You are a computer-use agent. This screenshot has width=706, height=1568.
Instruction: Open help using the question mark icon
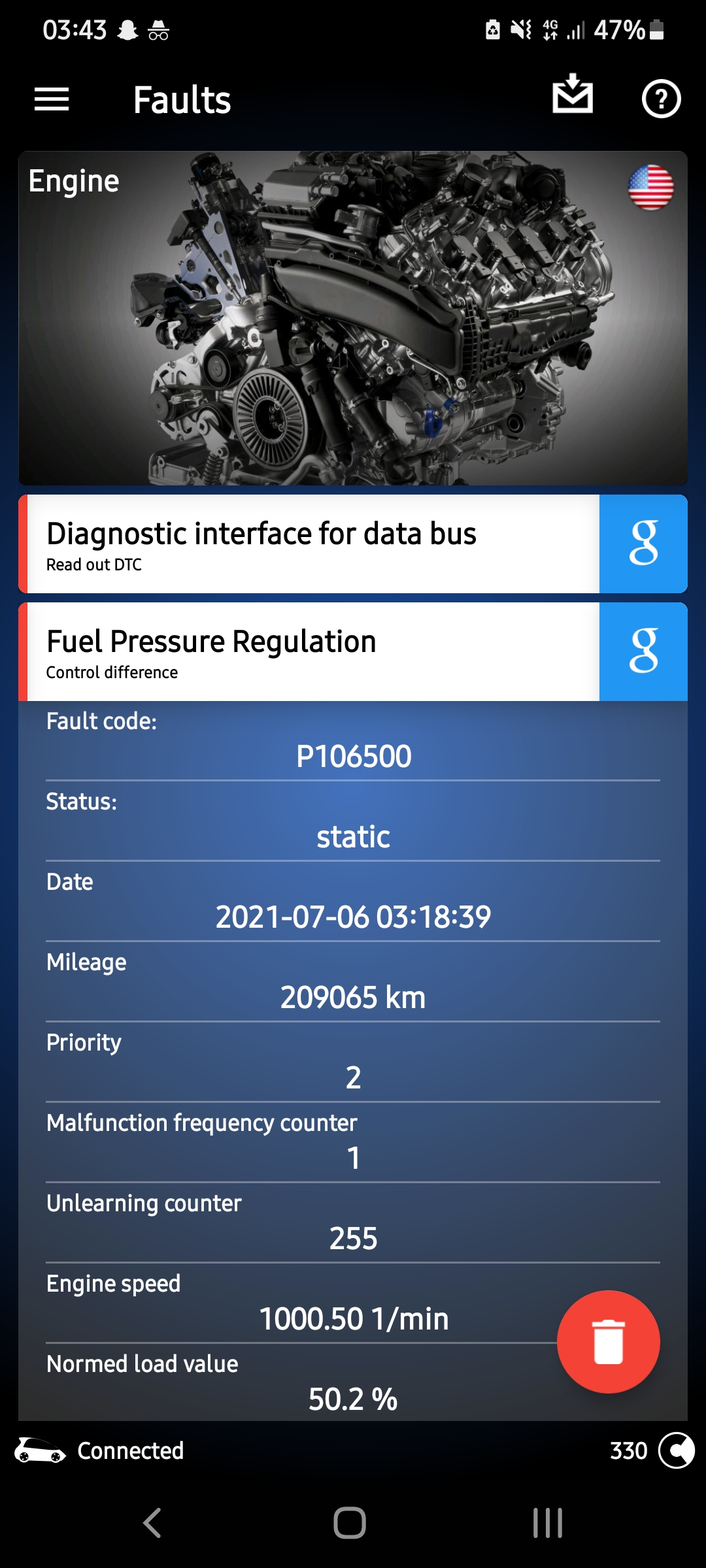pos(662,99)
